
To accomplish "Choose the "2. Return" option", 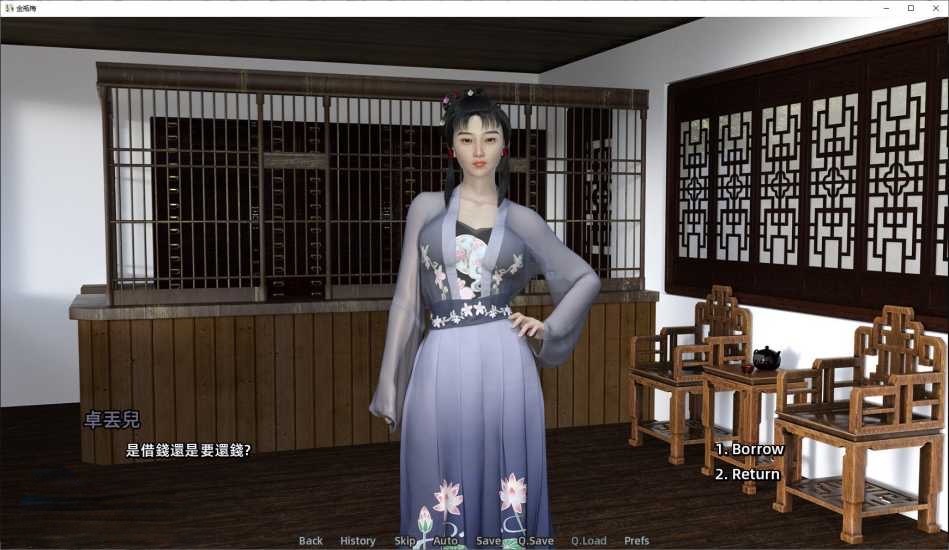I will (x=747, y=474).
